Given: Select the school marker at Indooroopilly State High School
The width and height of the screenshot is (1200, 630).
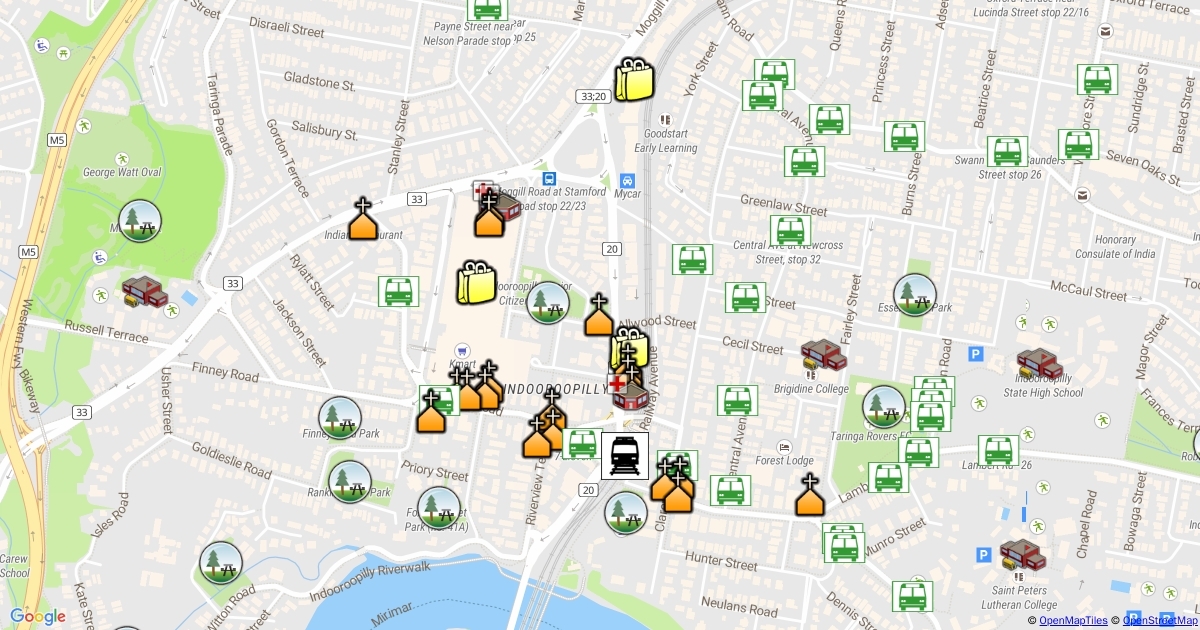Looking at the screenshot, I should 1039,365.
